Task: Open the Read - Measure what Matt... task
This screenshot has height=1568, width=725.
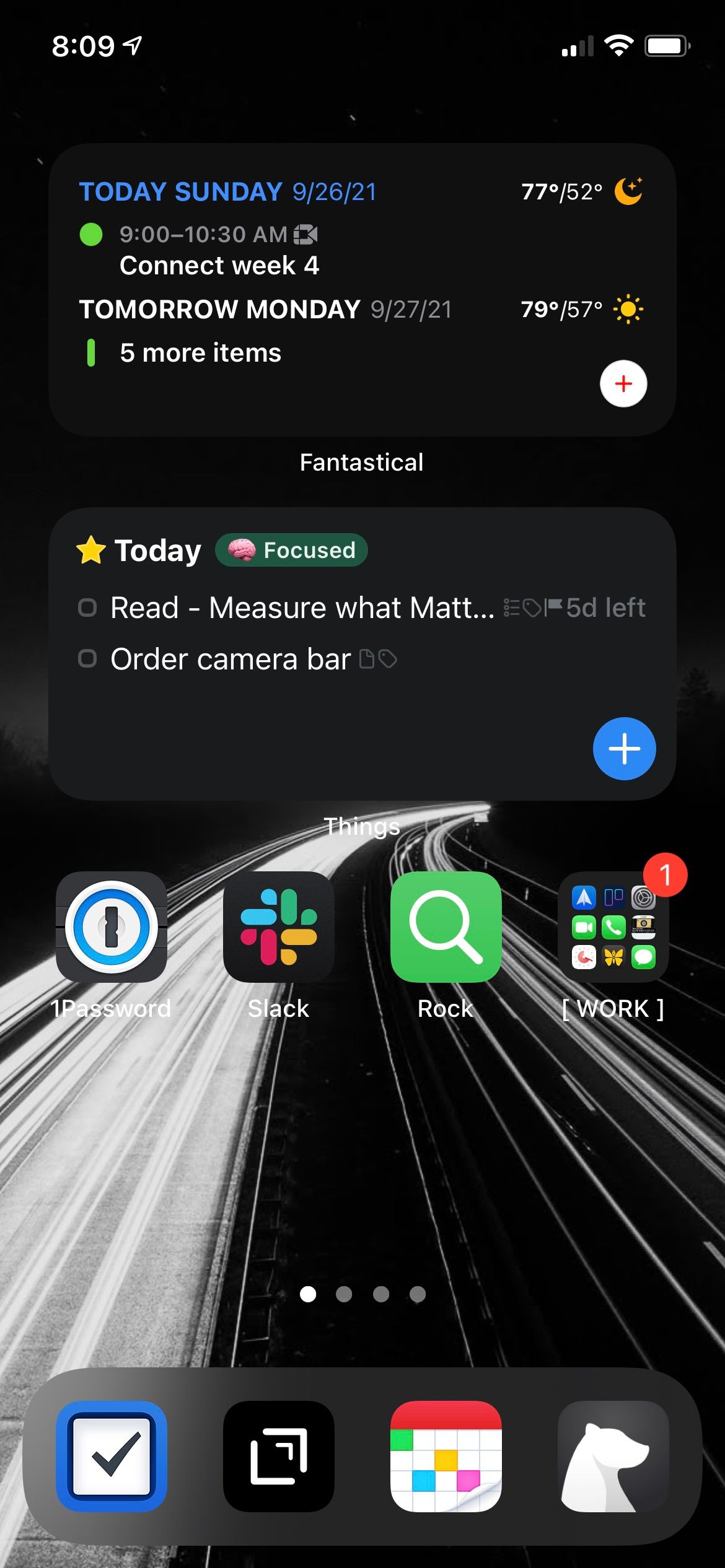Action: tap(302, 608)
